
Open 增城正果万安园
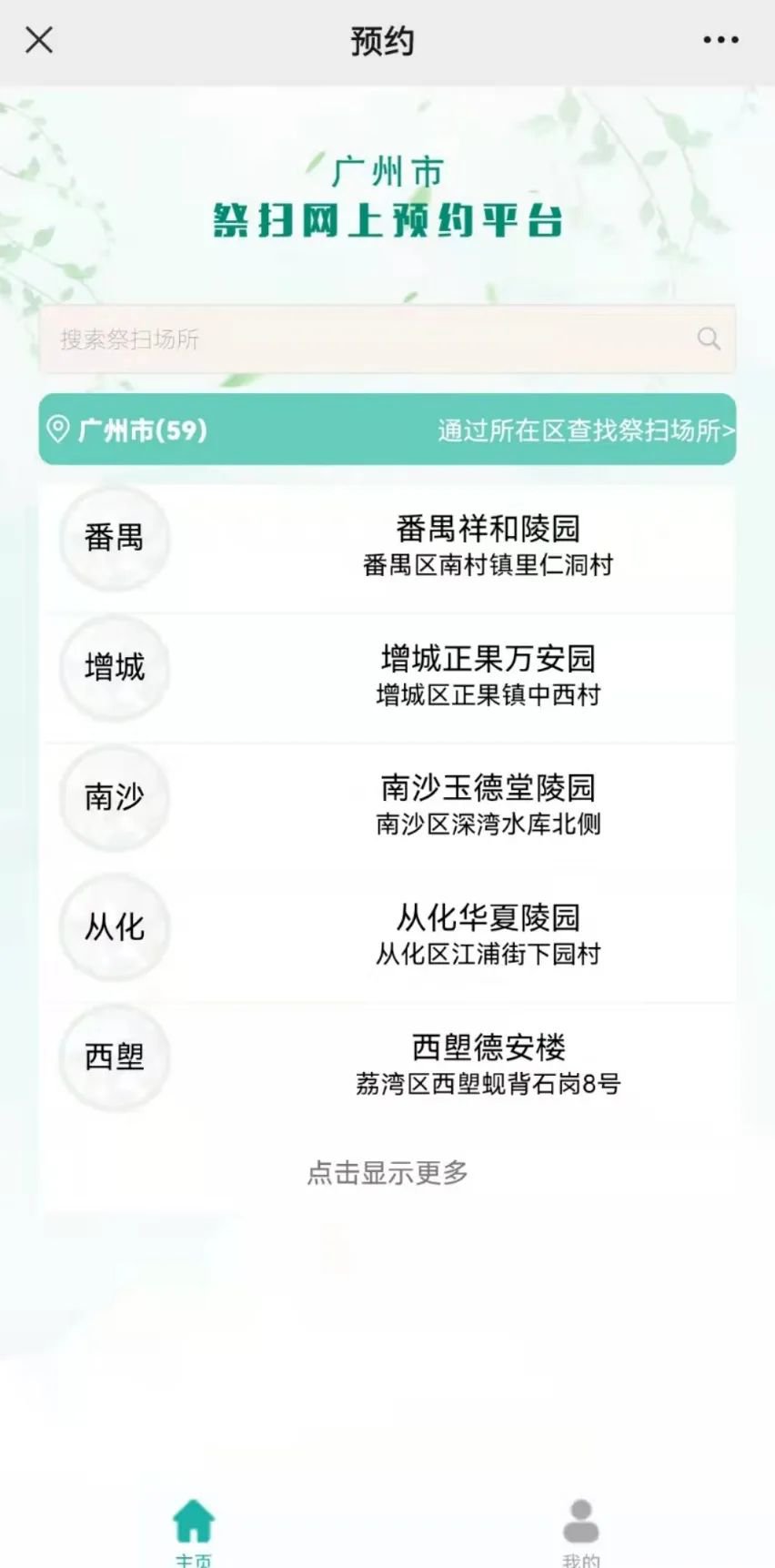[x=488, y=674]
